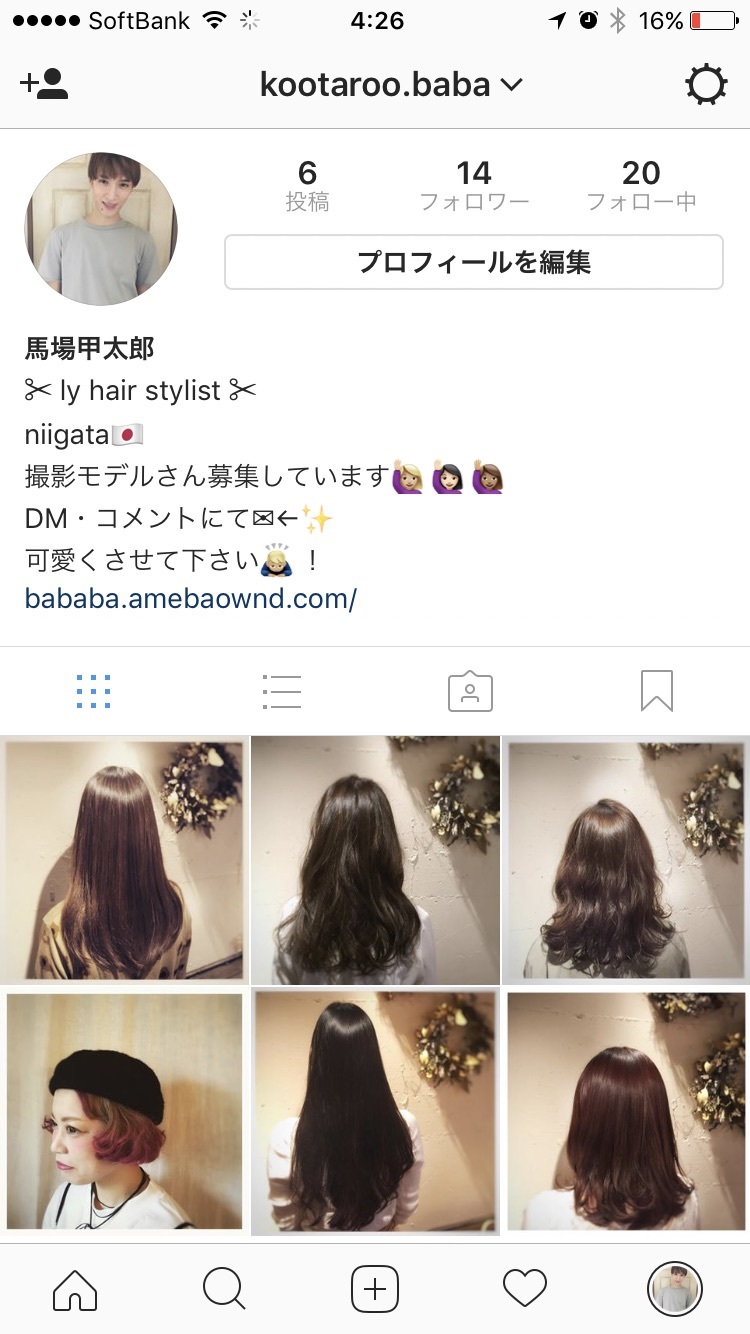Image resolution: width=750 pixels, height=1334 pixels.
Task: Open the bababa.amebaownd.com link
Action: coord(191,600)
